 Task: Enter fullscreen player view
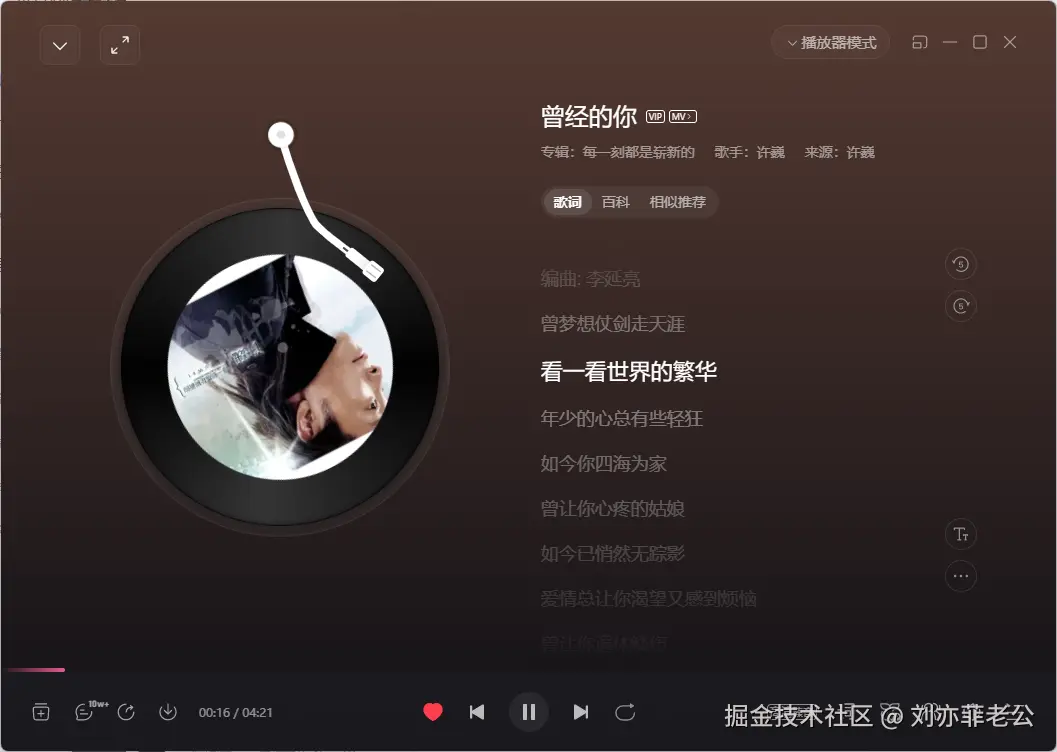120,46
